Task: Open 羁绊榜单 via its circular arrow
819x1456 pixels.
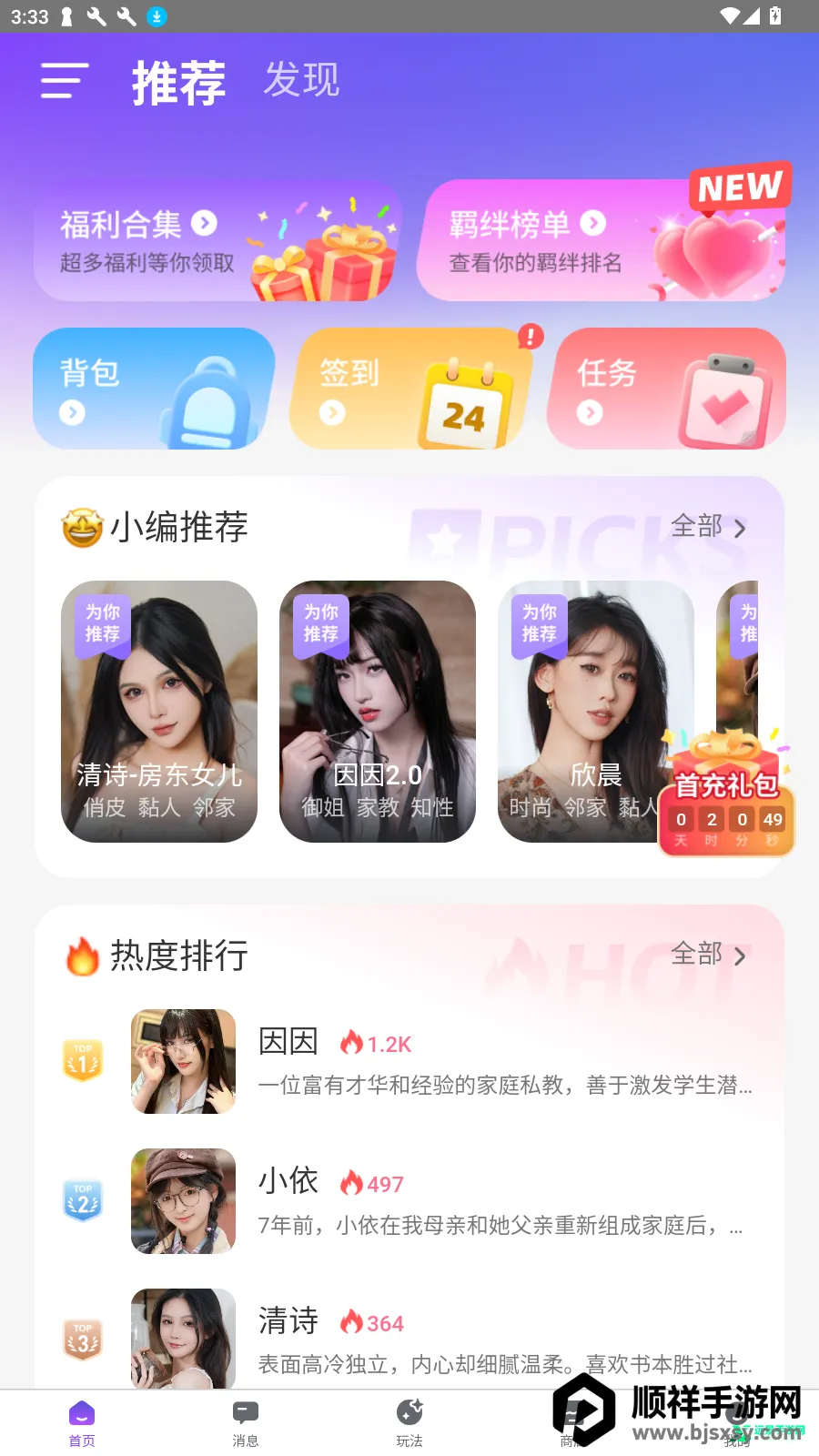Action: click(x=593, y=223)
